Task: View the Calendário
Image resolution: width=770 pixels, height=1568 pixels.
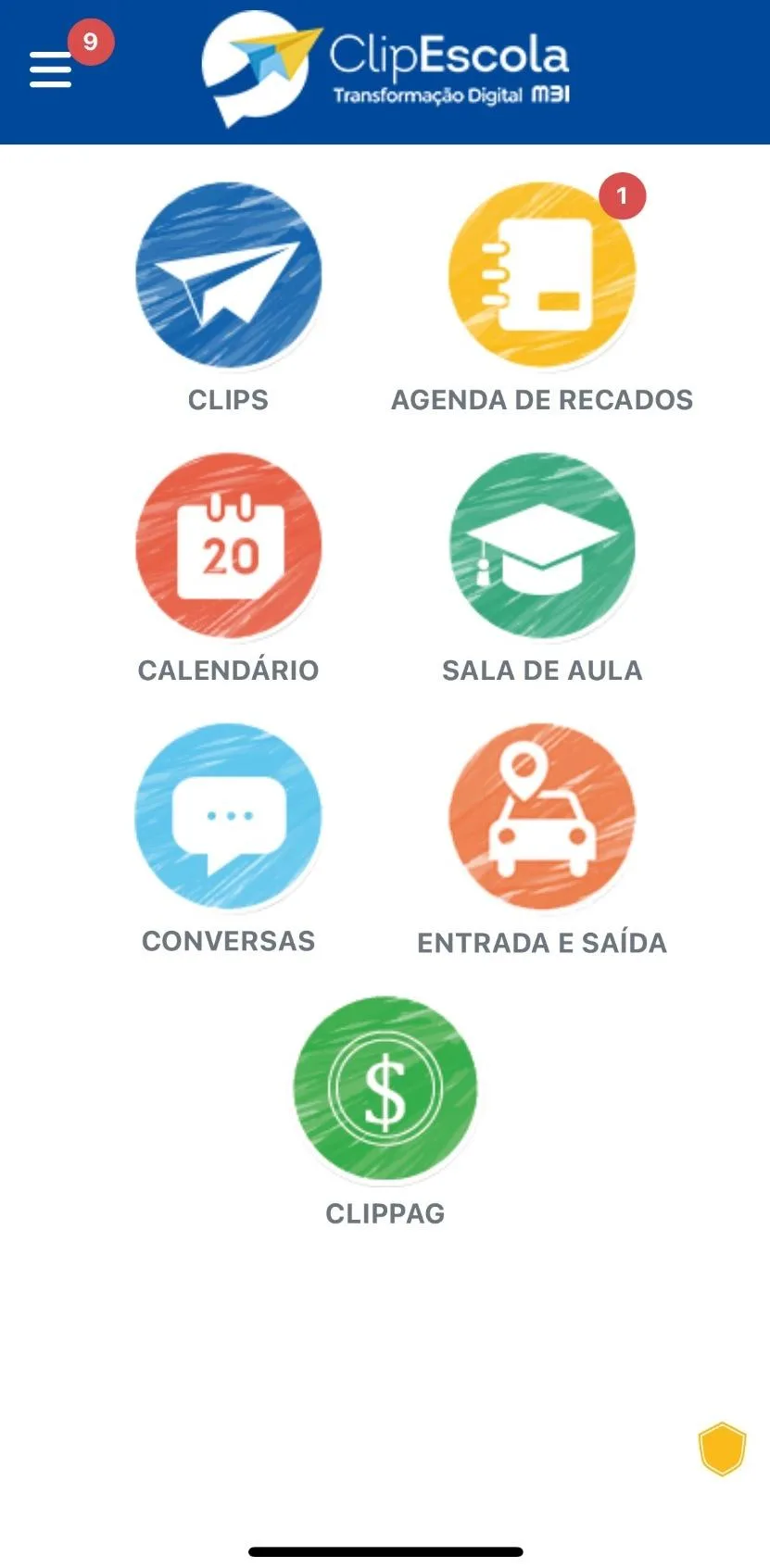Action: click(229, 546)
